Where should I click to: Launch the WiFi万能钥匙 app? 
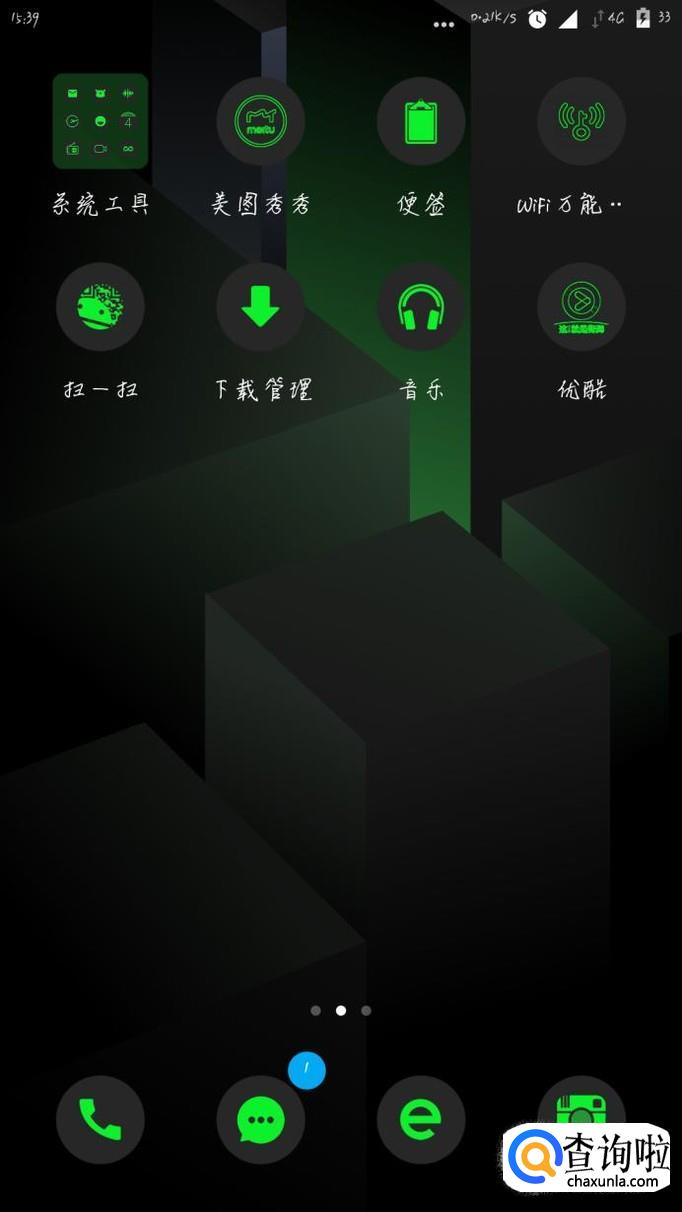tap(581, 121)
